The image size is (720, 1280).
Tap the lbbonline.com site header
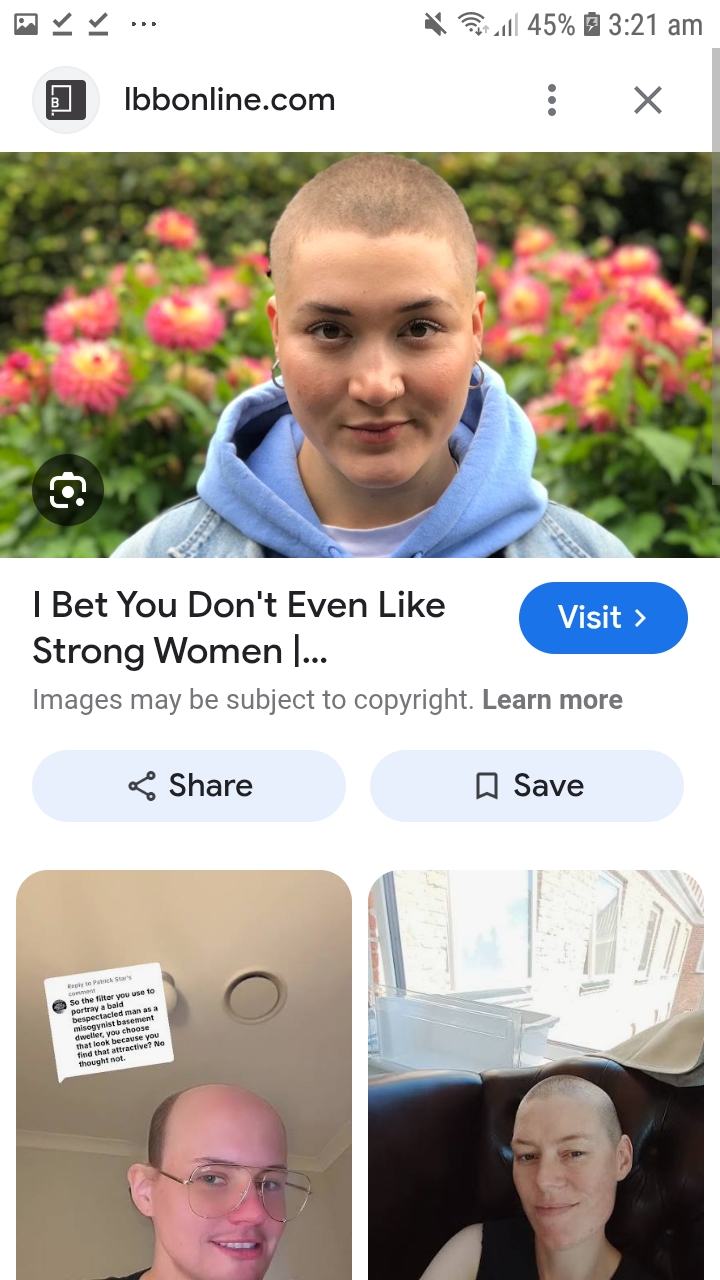coord(228,100)
